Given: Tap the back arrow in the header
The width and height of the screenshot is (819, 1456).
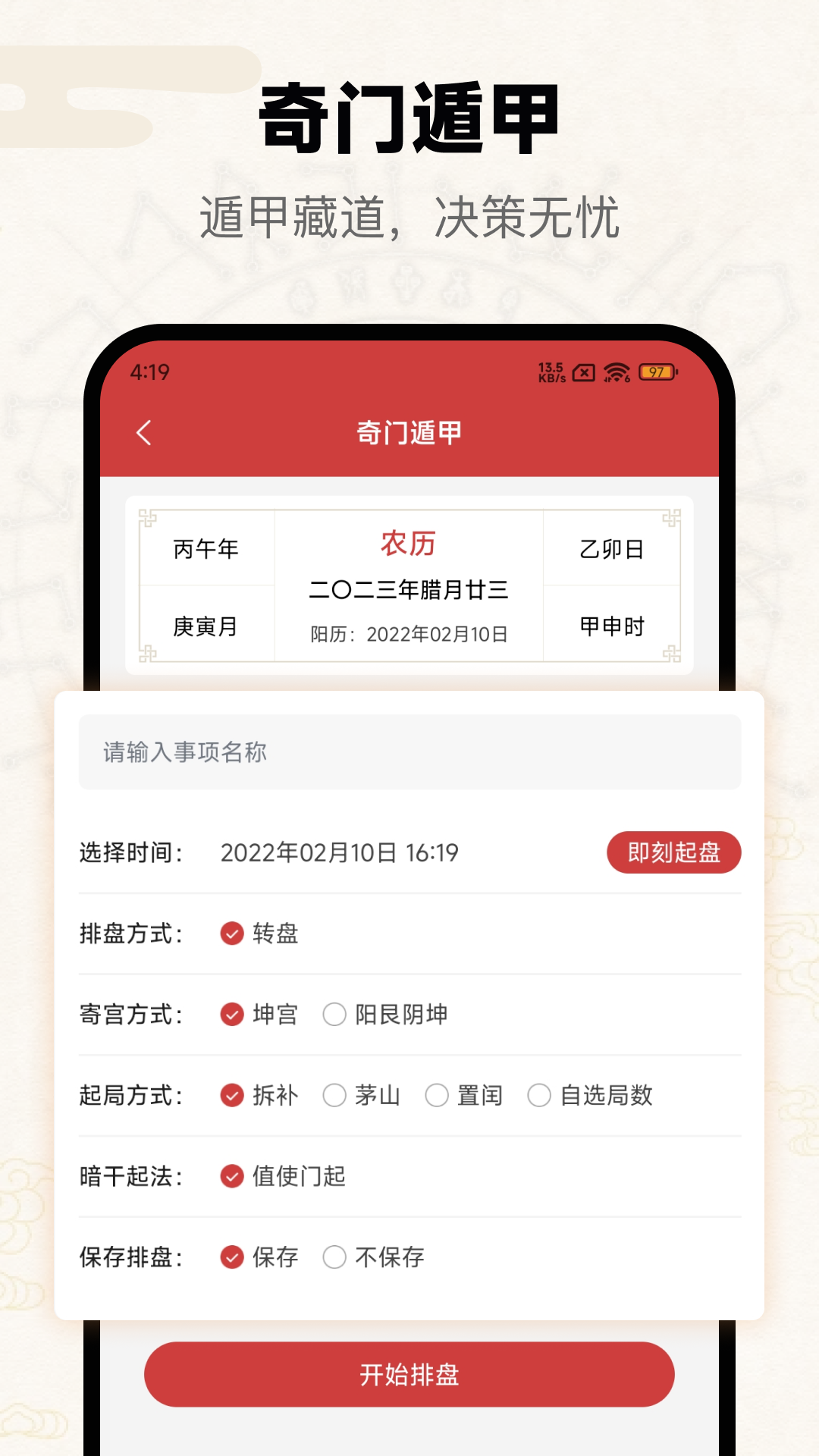Looking at the screenshot, I should pyautogui.click(x=143, y=432).
